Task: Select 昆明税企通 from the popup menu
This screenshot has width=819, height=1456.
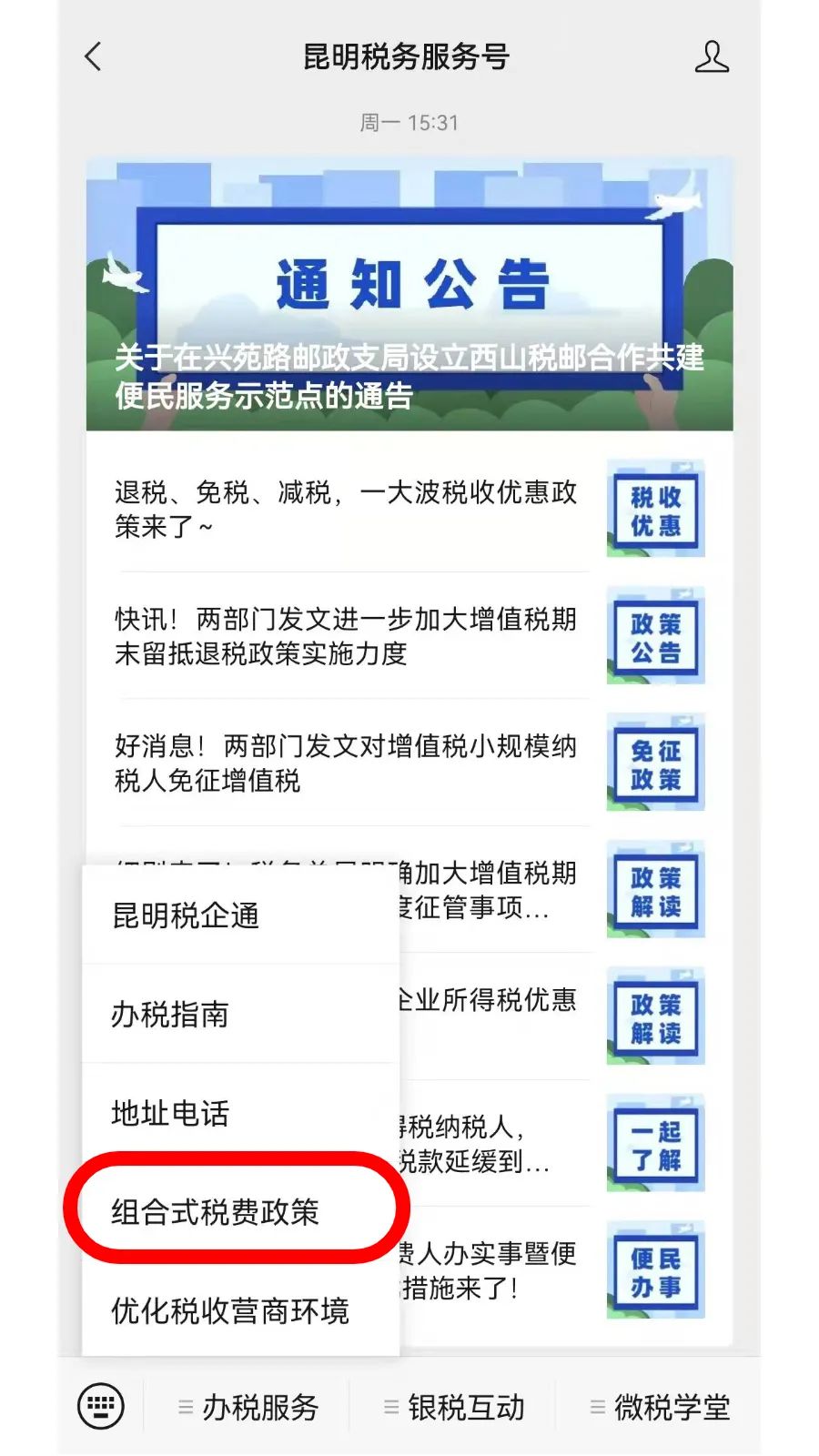Action: tap(241, 915)
